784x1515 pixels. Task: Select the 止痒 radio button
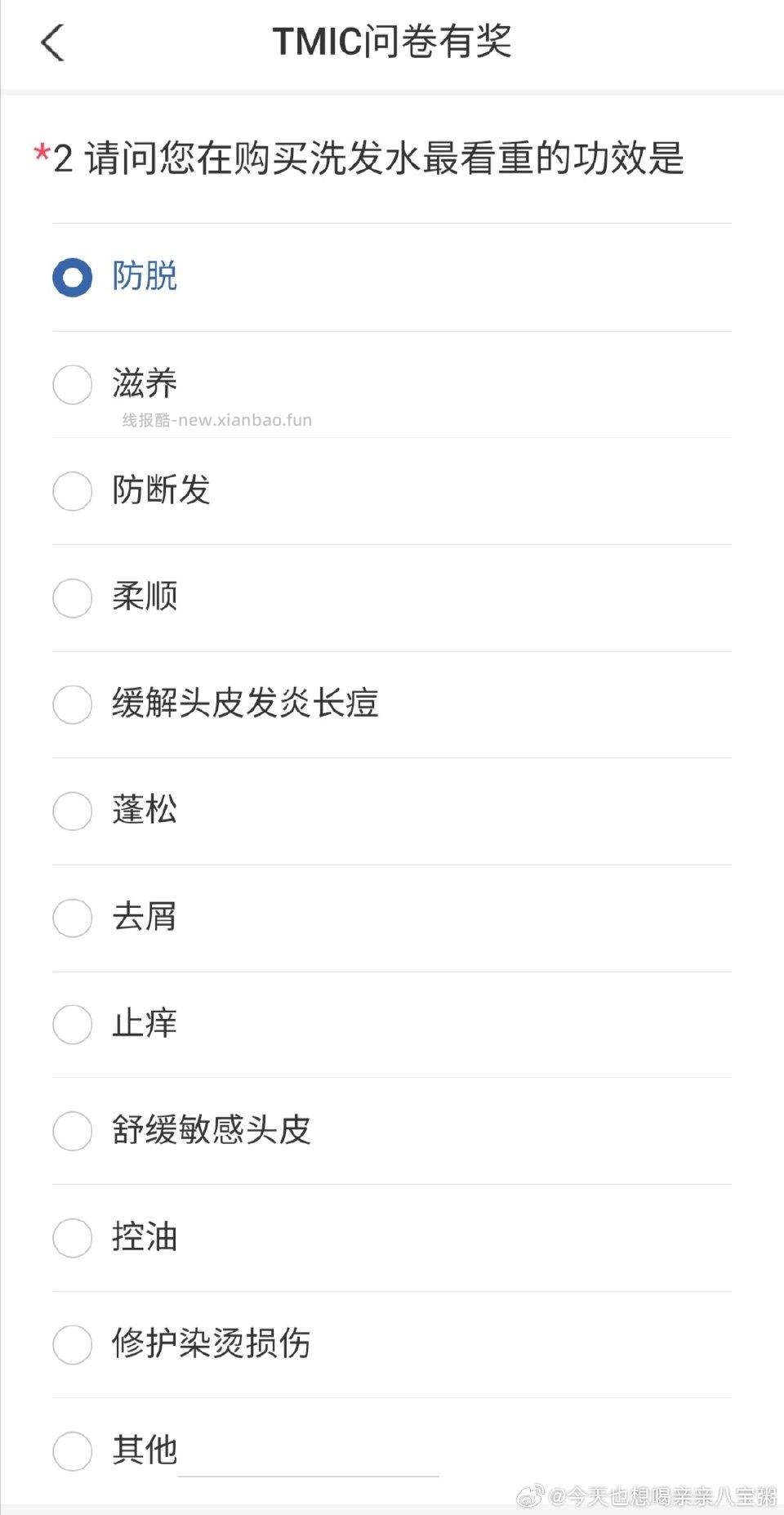pos(73,1026)
